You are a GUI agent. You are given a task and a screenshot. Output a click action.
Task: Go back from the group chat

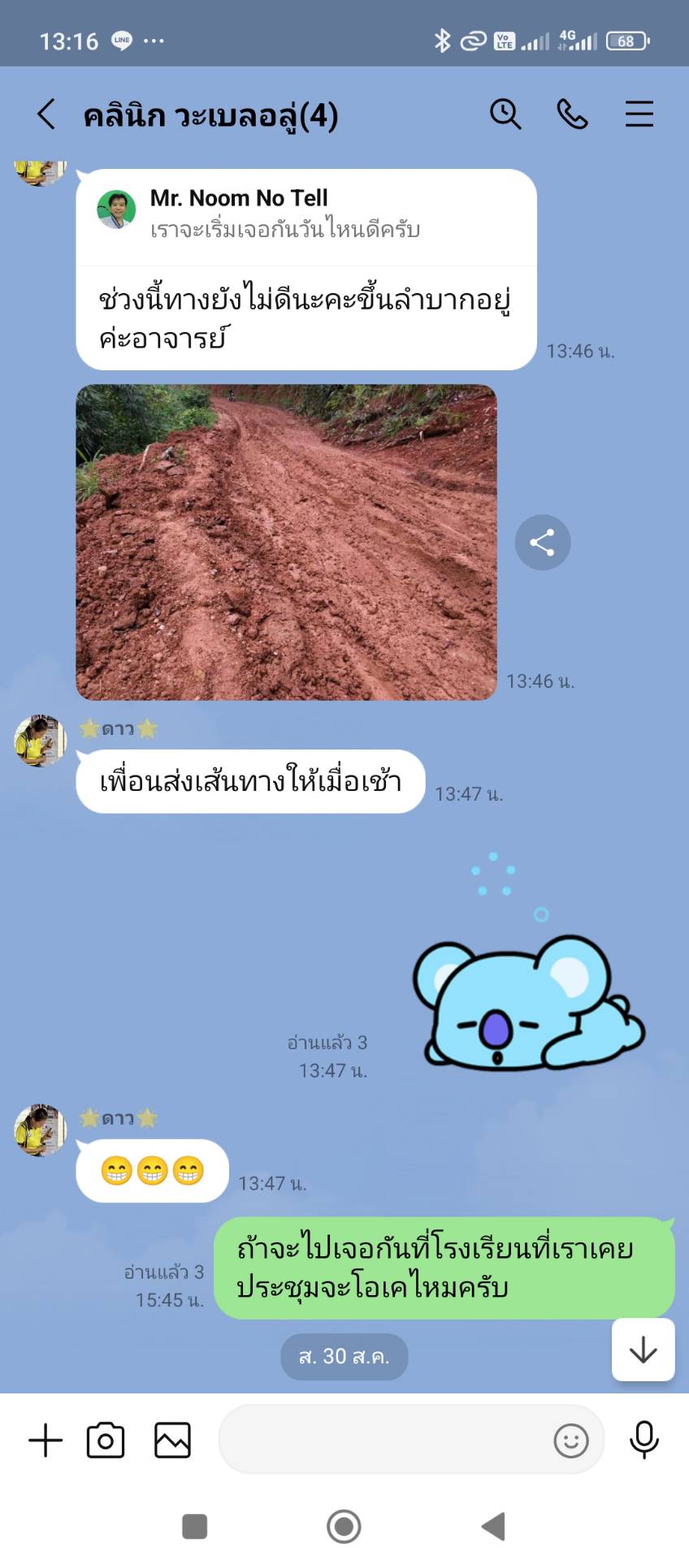click(x=47, y=114)
